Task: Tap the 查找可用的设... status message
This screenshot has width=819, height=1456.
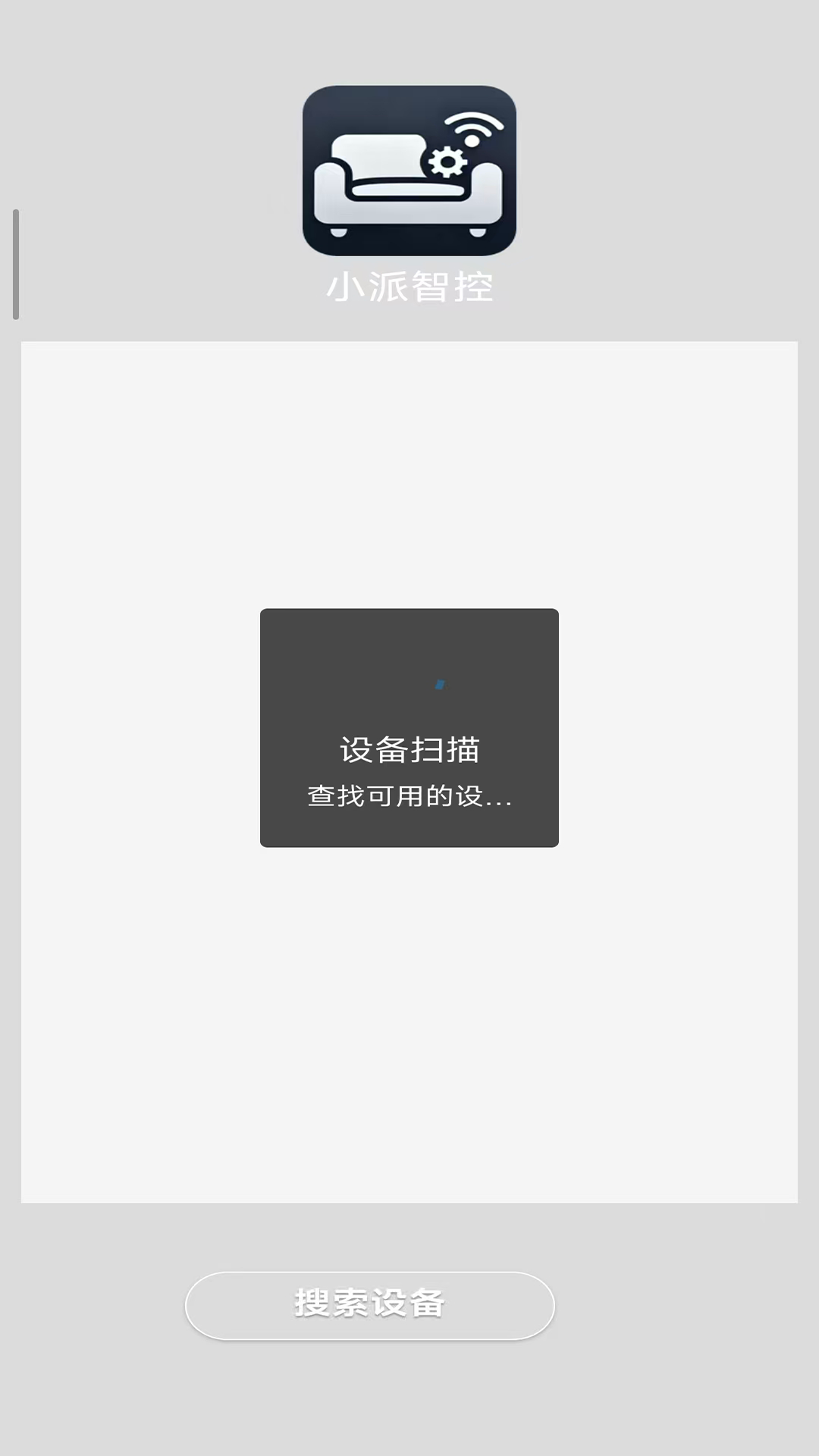Action: coord(409,798)
